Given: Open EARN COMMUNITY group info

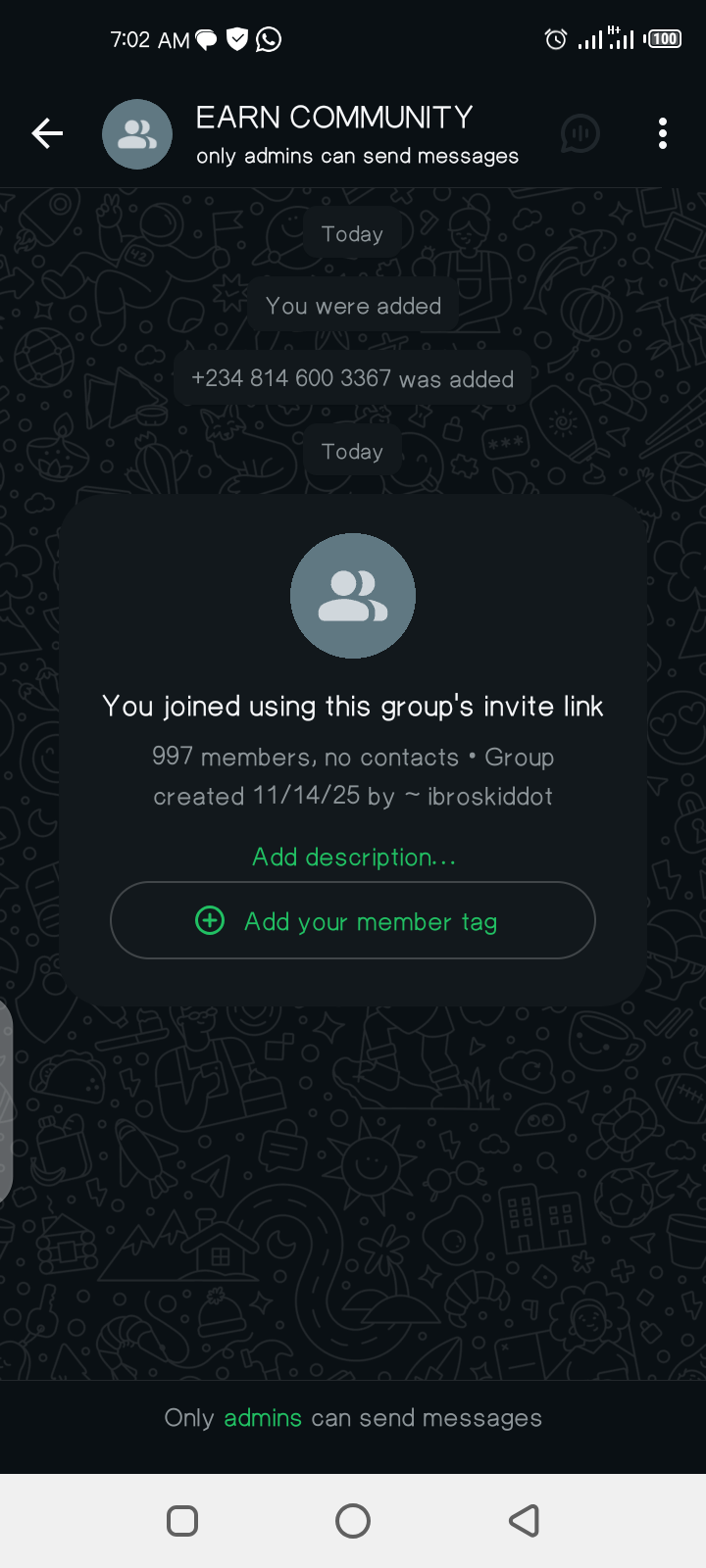Looking at the screenshot, I should (x=333, y=133).
